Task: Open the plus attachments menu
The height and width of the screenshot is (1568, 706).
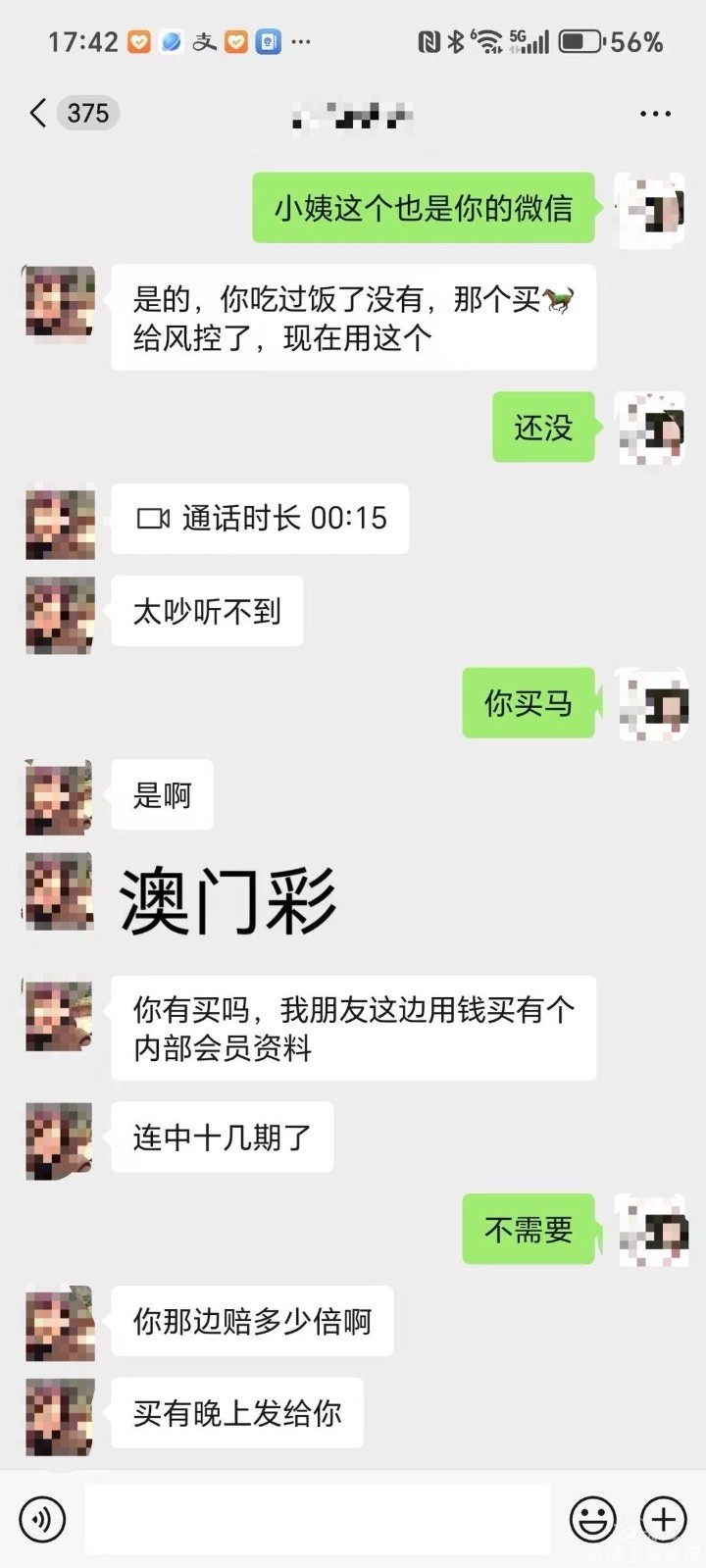Action: [x=664, y=1520]
